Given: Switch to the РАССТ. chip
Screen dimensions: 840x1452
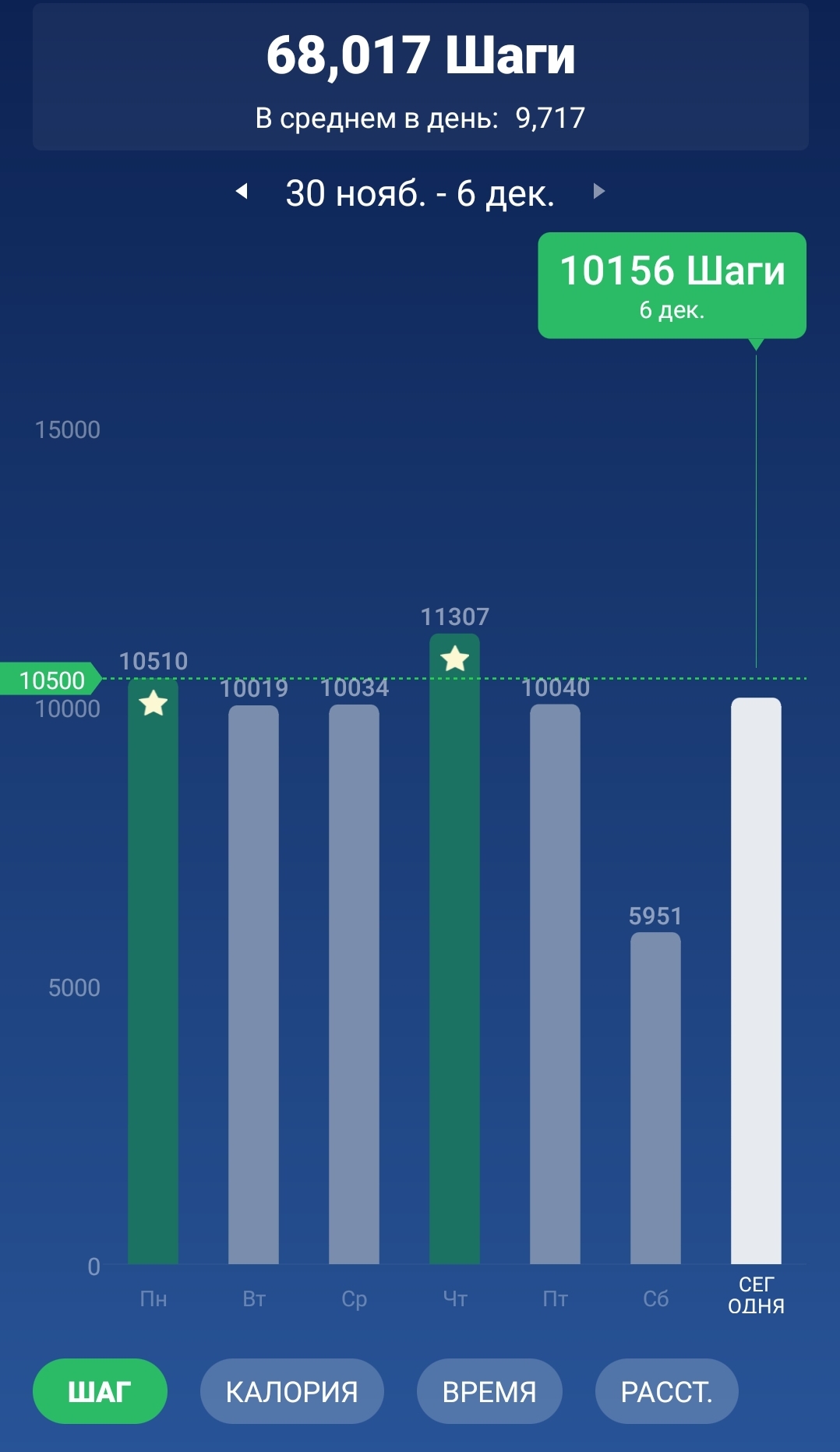Looking at the screenshot, I should click(666, 1391).
